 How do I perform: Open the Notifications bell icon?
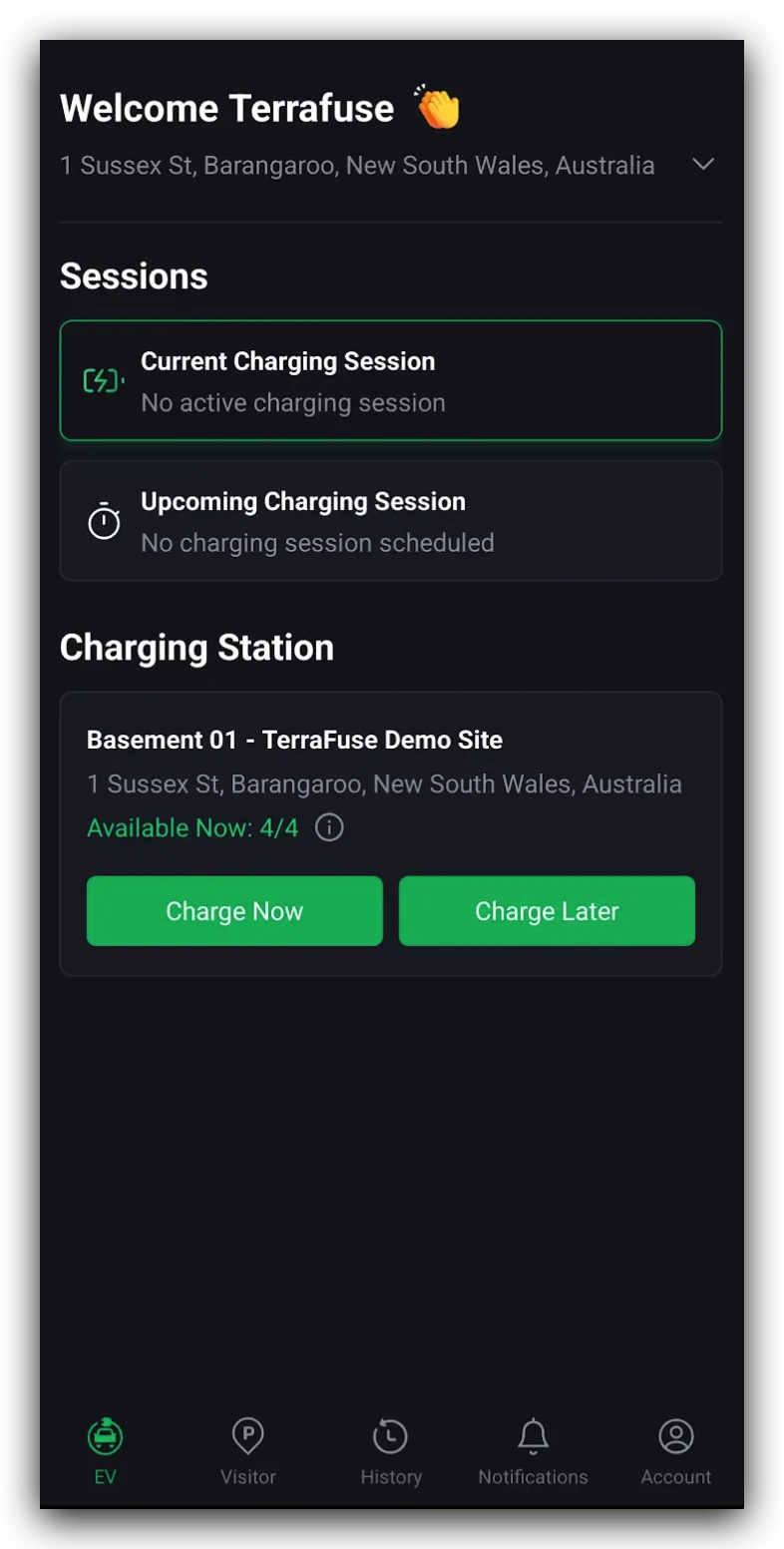click(x=534, y=1437)
